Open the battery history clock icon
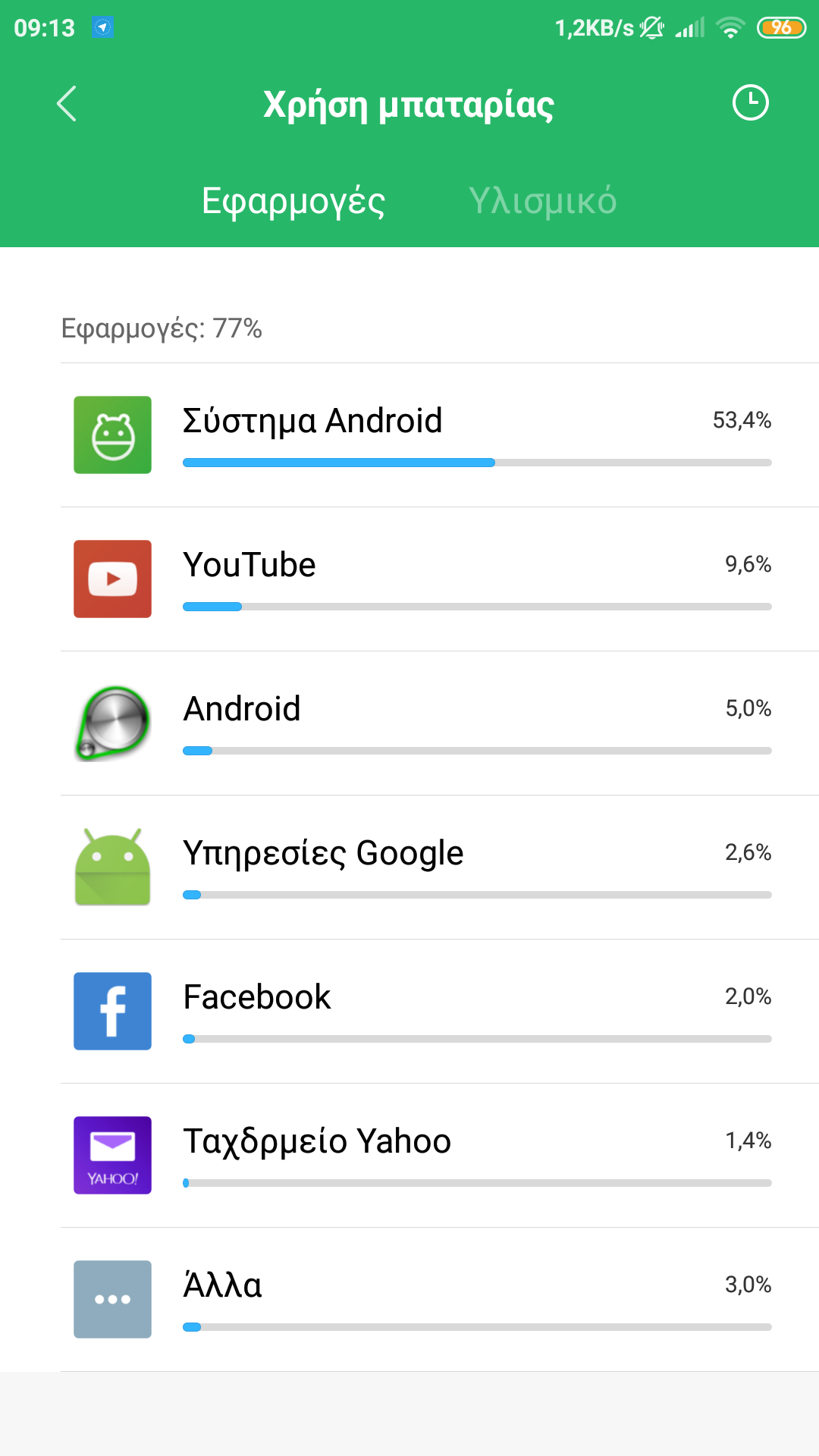 tap(750, 103)
